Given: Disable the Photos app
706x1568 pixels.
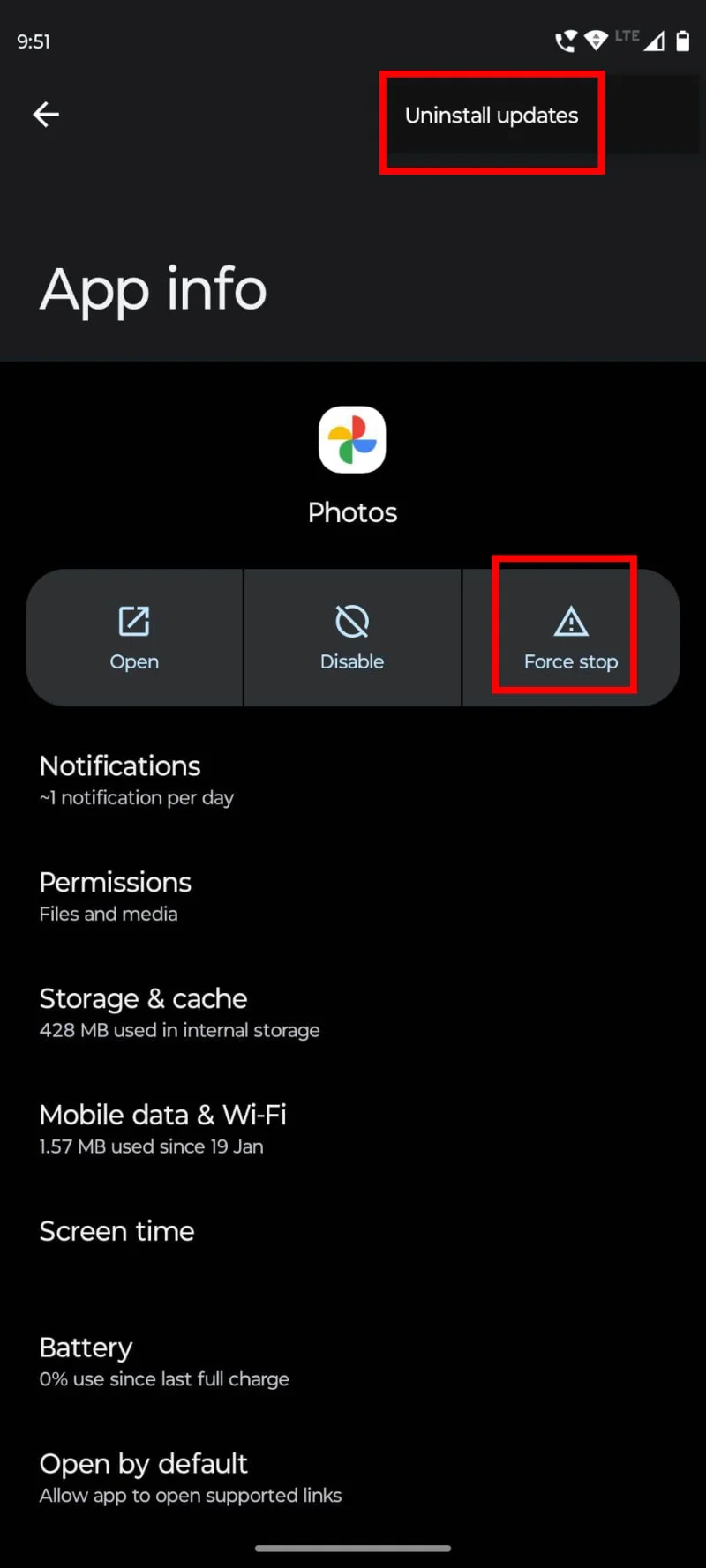Looking at the screenshot, I should (351, 637).
